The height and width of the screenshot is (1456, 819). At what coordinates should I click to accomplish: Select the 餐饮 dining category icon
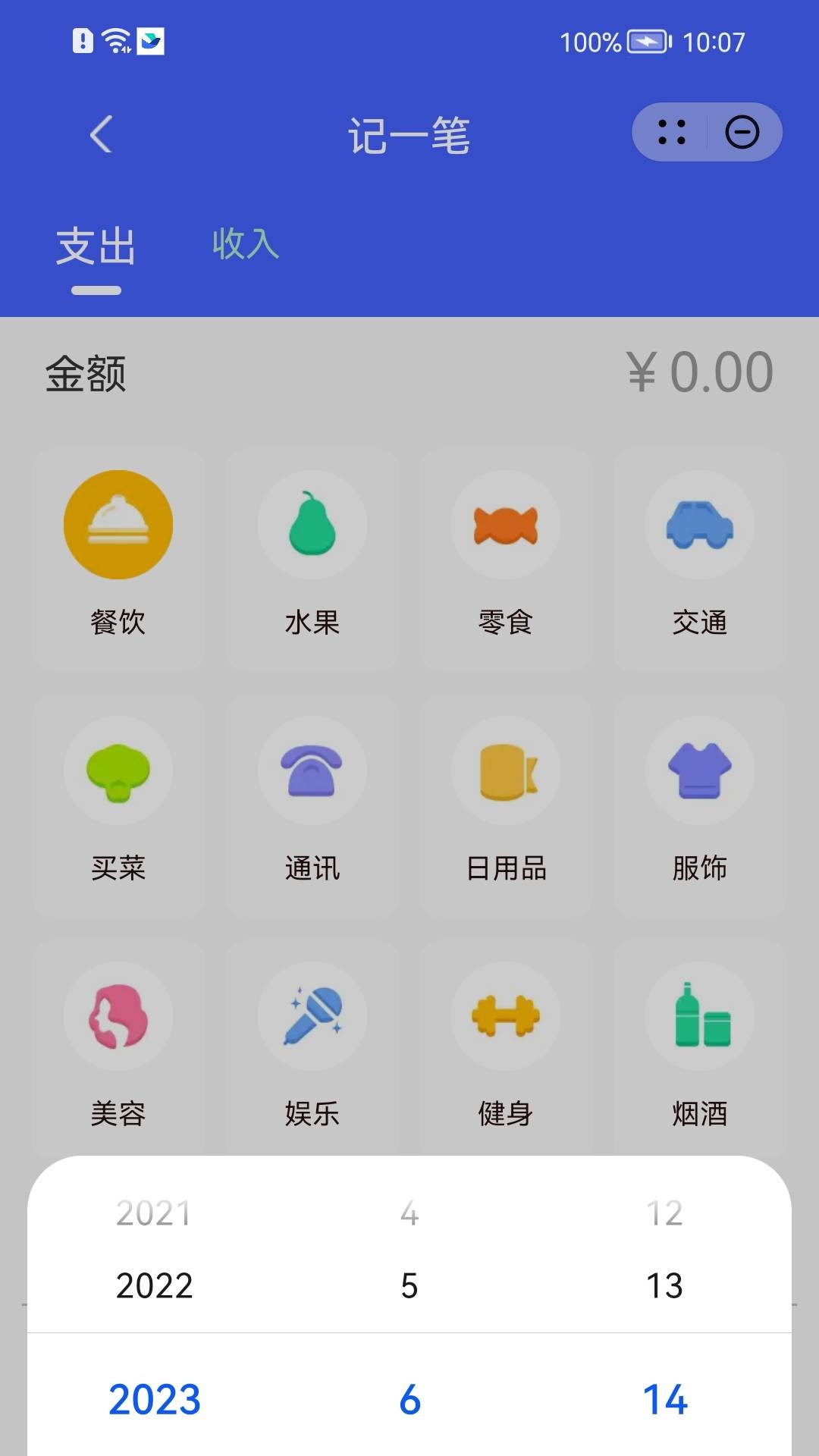tap(118, 525)
